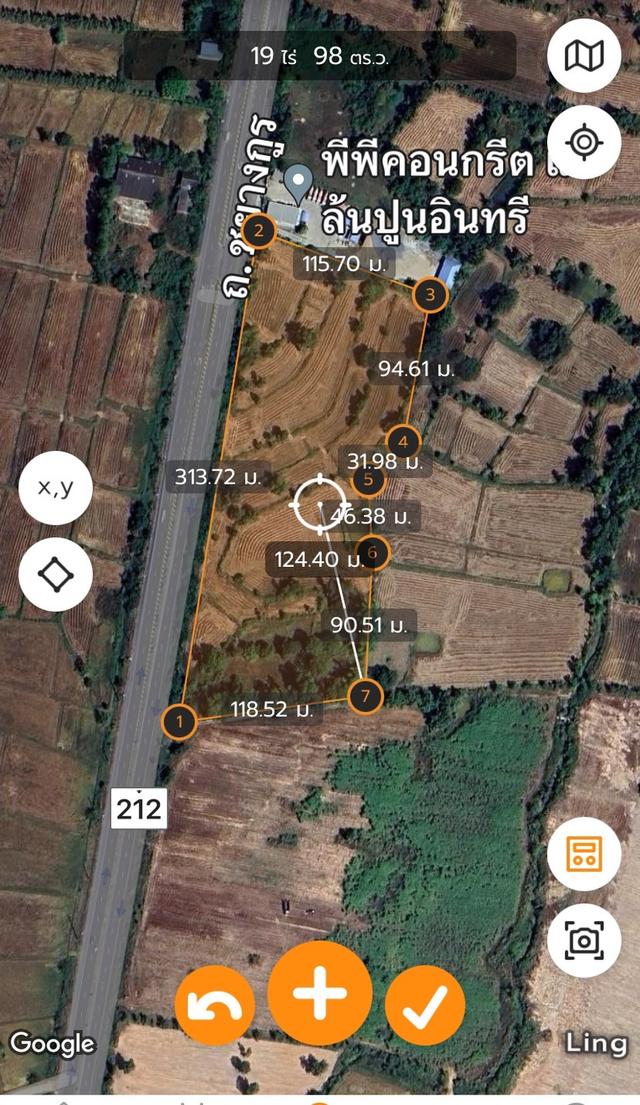640x1105 pixels.
Task: Add a new point with plus button
Action: point(320,994)
